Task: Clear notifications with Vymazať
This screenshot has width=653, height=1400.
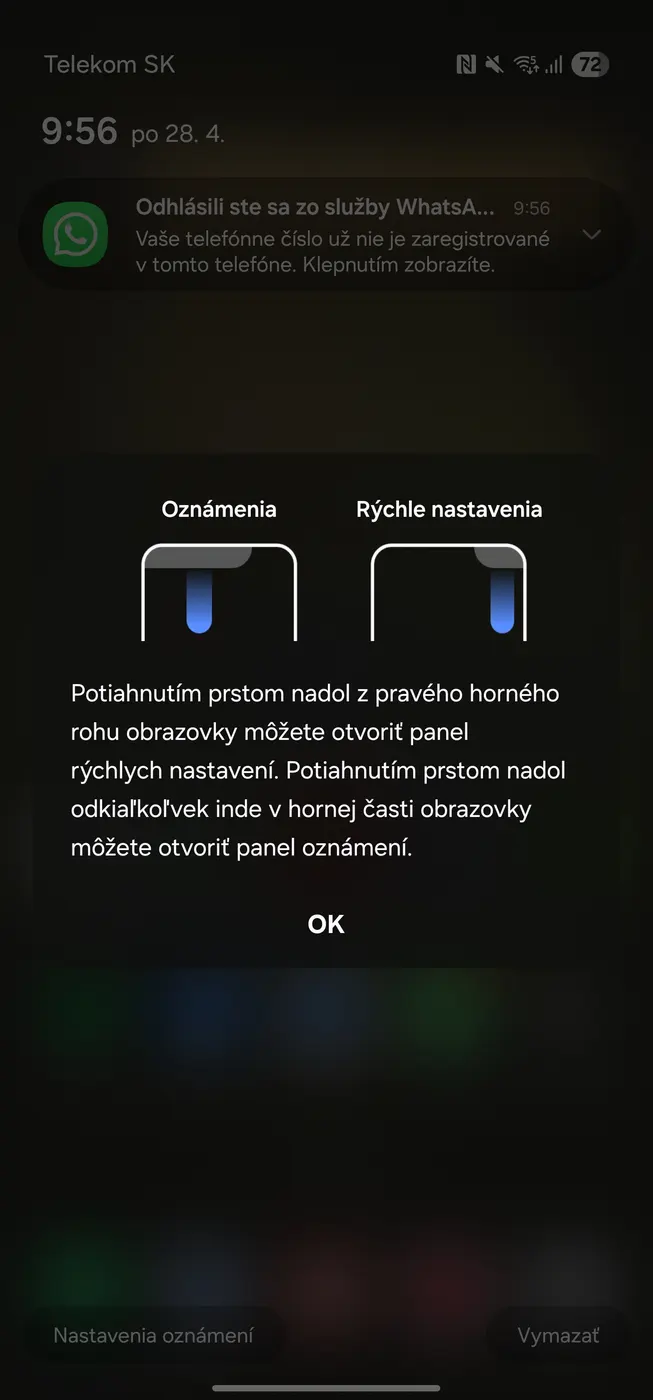Action: [x=558, y=1335]
